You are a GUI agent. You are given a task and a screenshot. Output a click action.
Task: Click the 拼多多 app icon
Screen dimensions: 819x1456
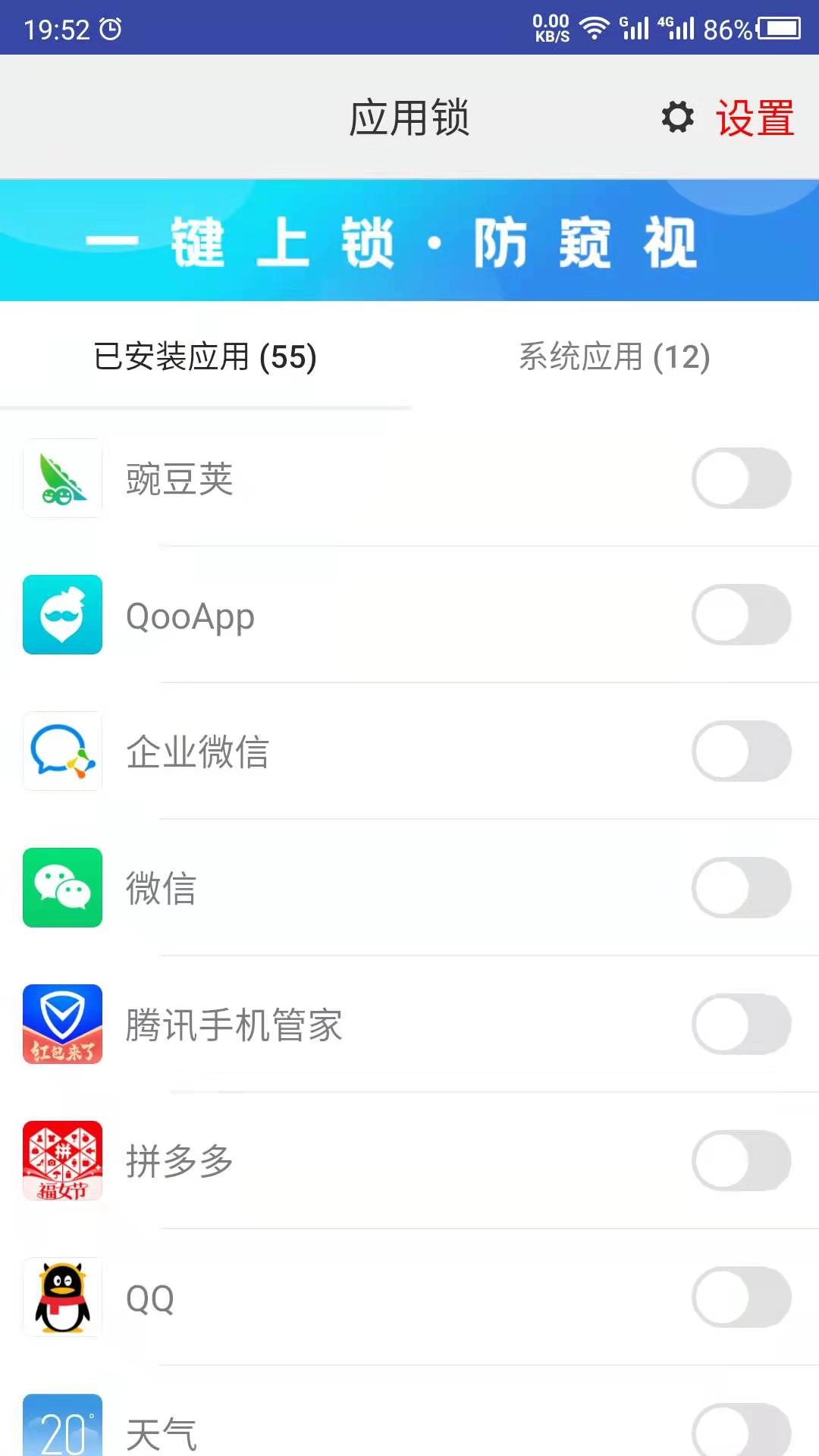pos(63,1160)
